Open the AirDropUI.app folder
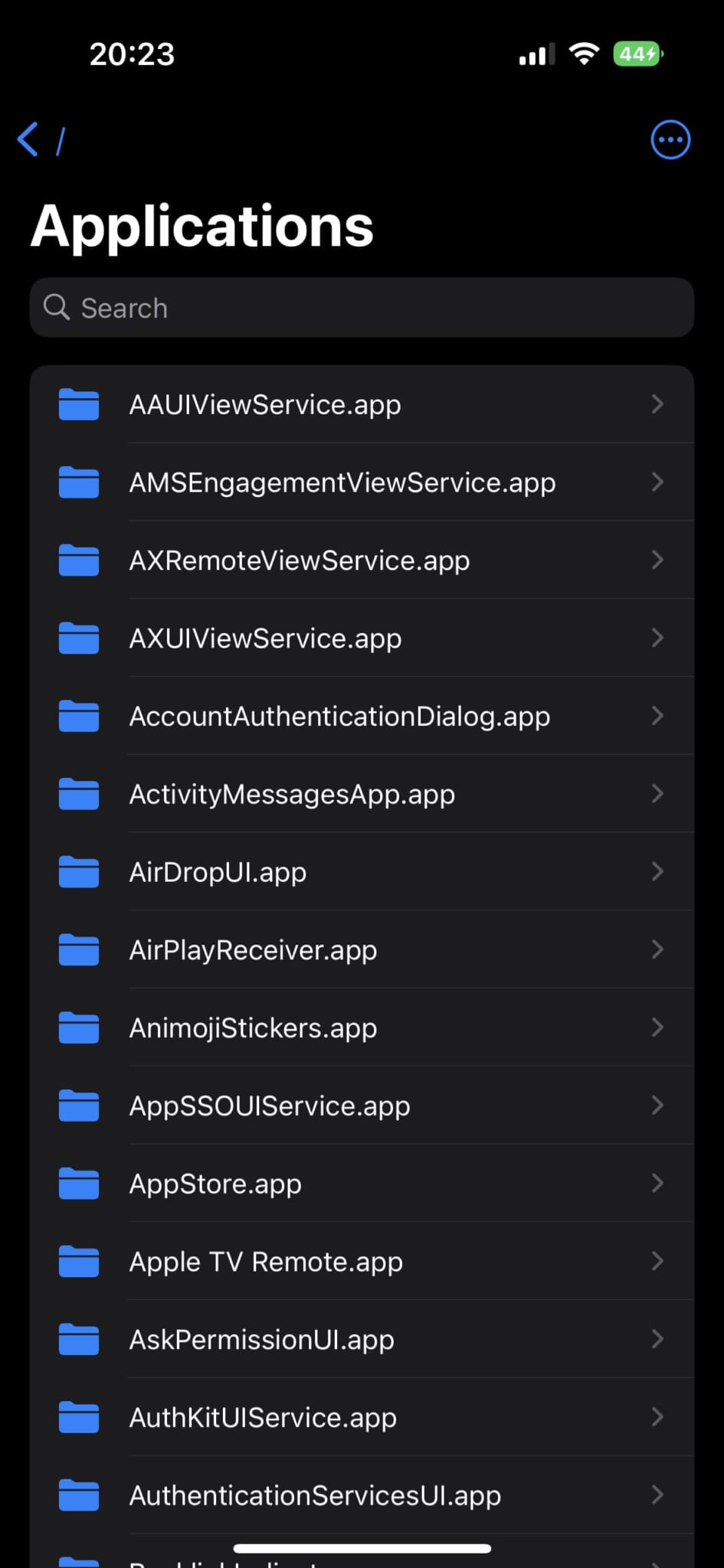Image resolution: width=724 pixels, height=1568 pixels. click(362, 872)
